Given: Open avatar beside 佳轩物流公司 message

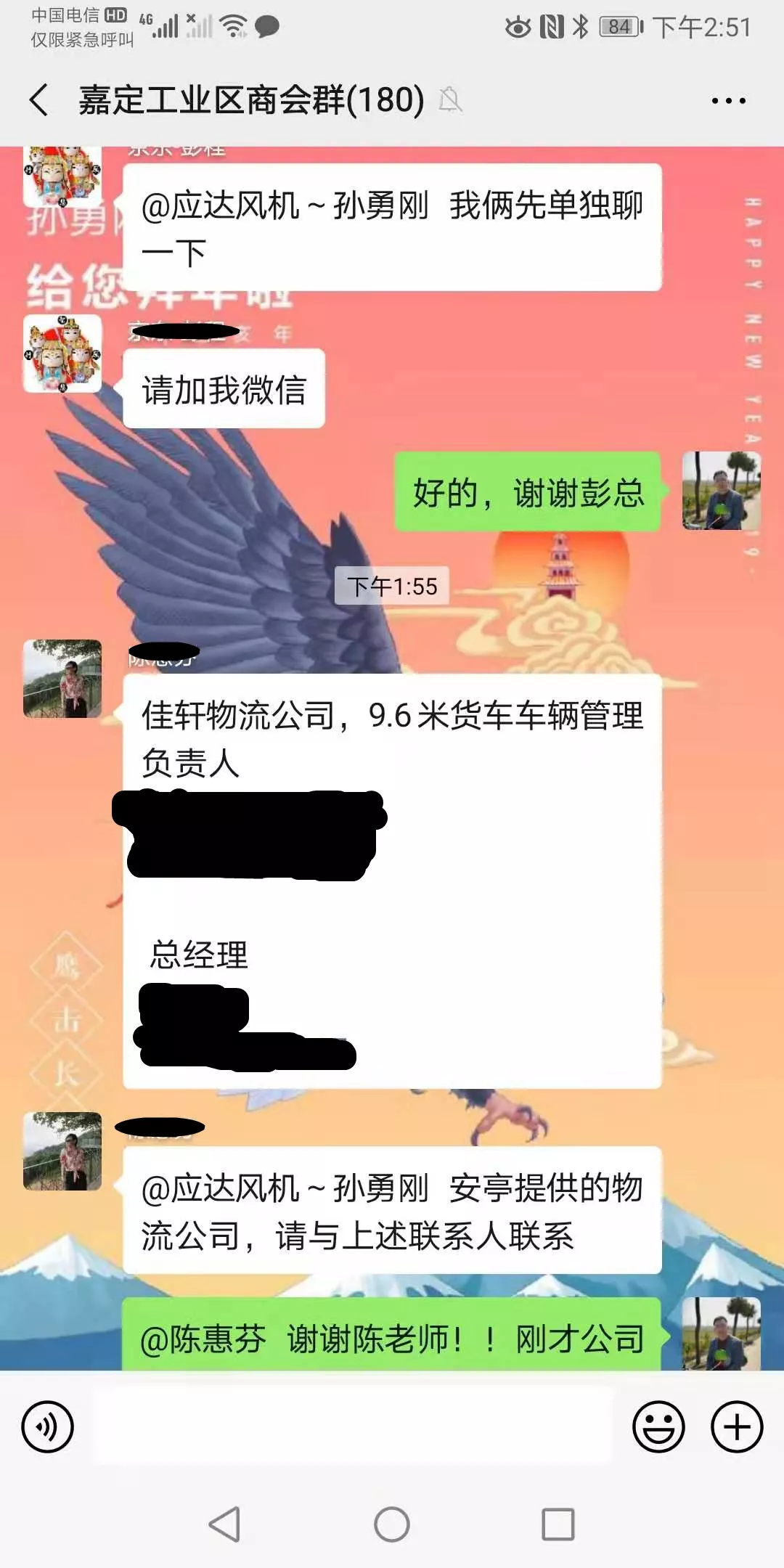Looking at the screenshot, I should [x=62, y=679].
